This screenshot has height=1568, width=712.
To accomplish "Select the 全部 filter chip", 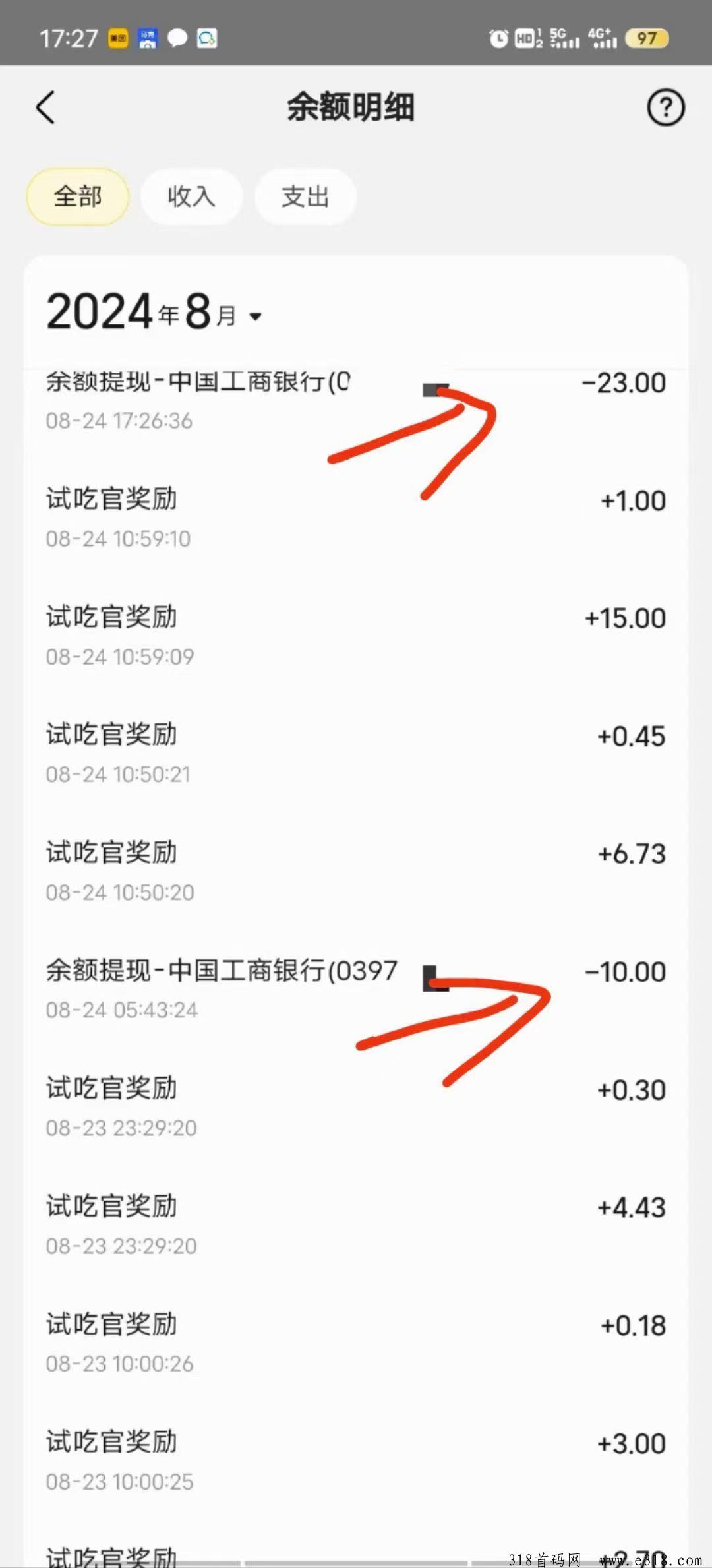I will [x=78, y=196].
